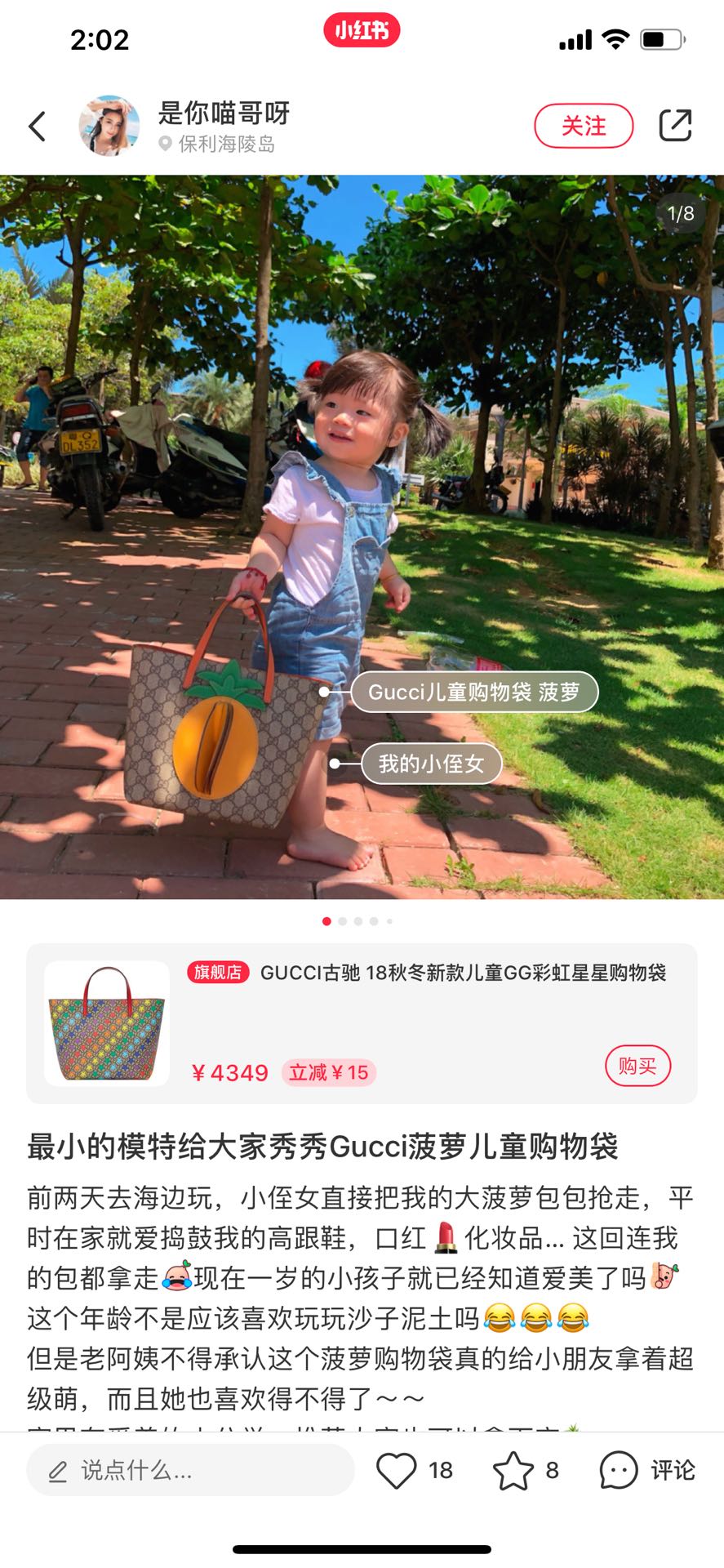Buy the Gucci bag with 购买
724x1568 pixels.
(637, 1066)
